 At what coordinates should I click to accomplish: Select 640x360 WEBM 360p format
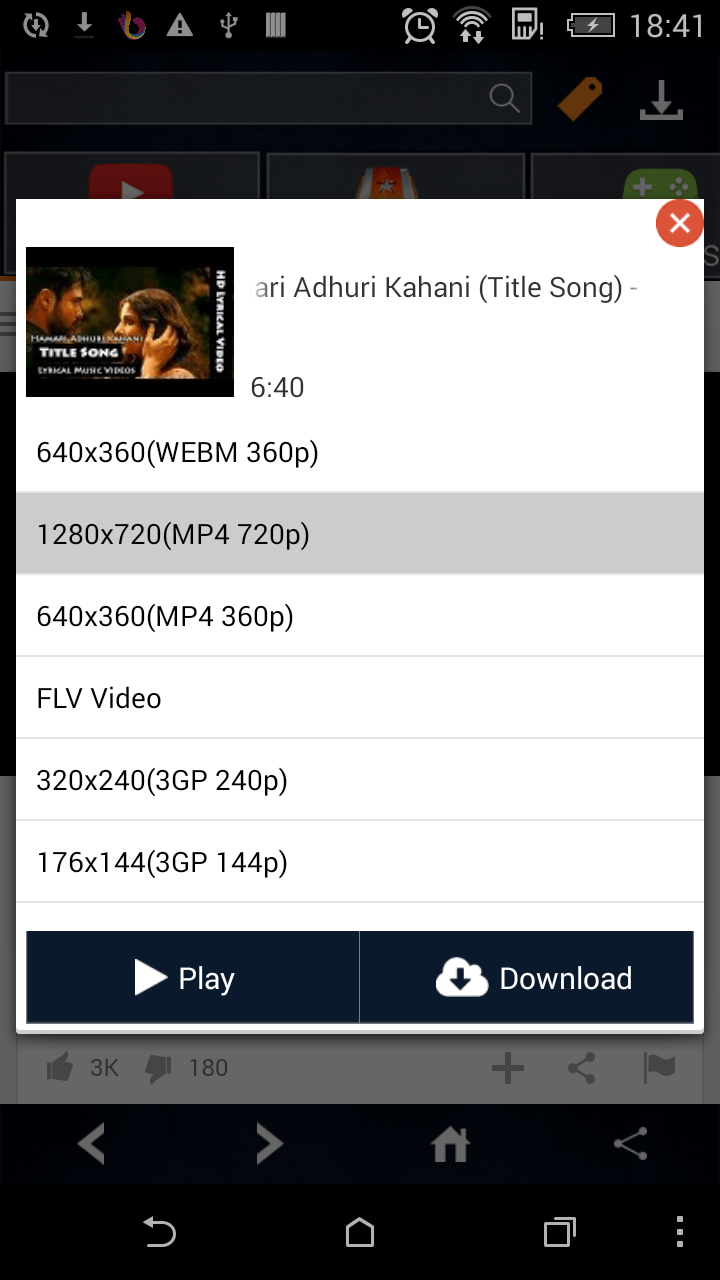point(360,453)
